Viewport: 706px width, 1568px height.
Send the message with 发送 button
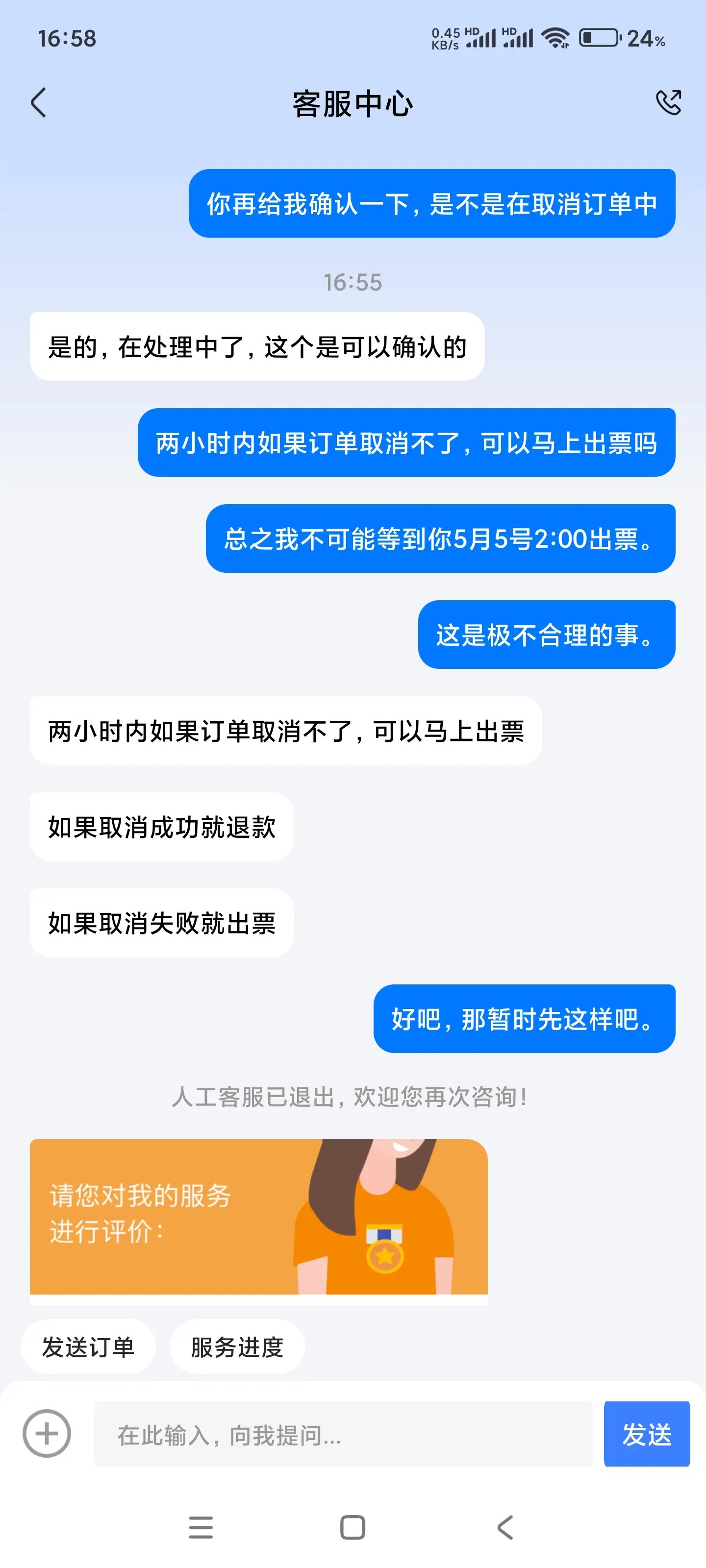click(646, 1434)
